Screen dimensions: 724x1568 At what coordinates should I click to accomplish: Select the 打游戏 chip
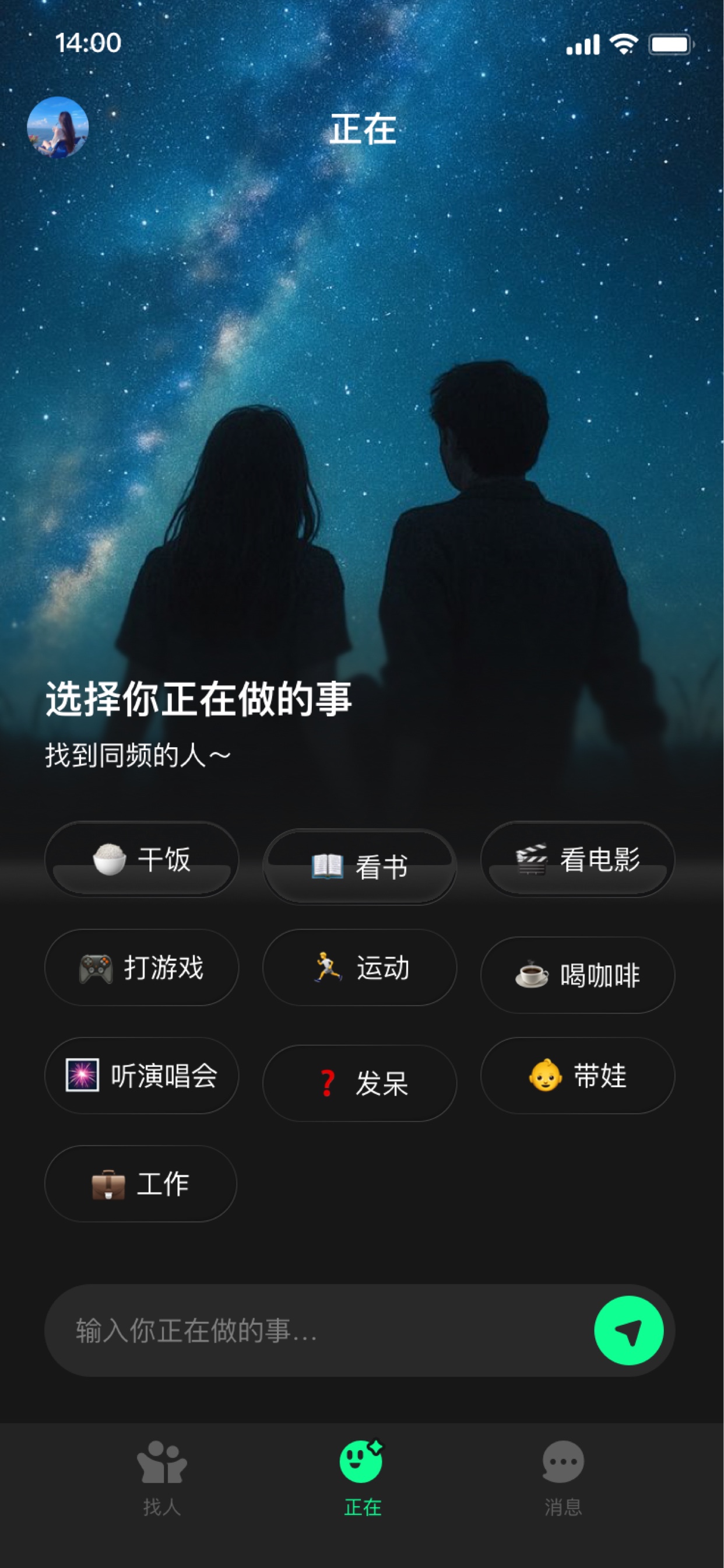(x=142, y=967)
